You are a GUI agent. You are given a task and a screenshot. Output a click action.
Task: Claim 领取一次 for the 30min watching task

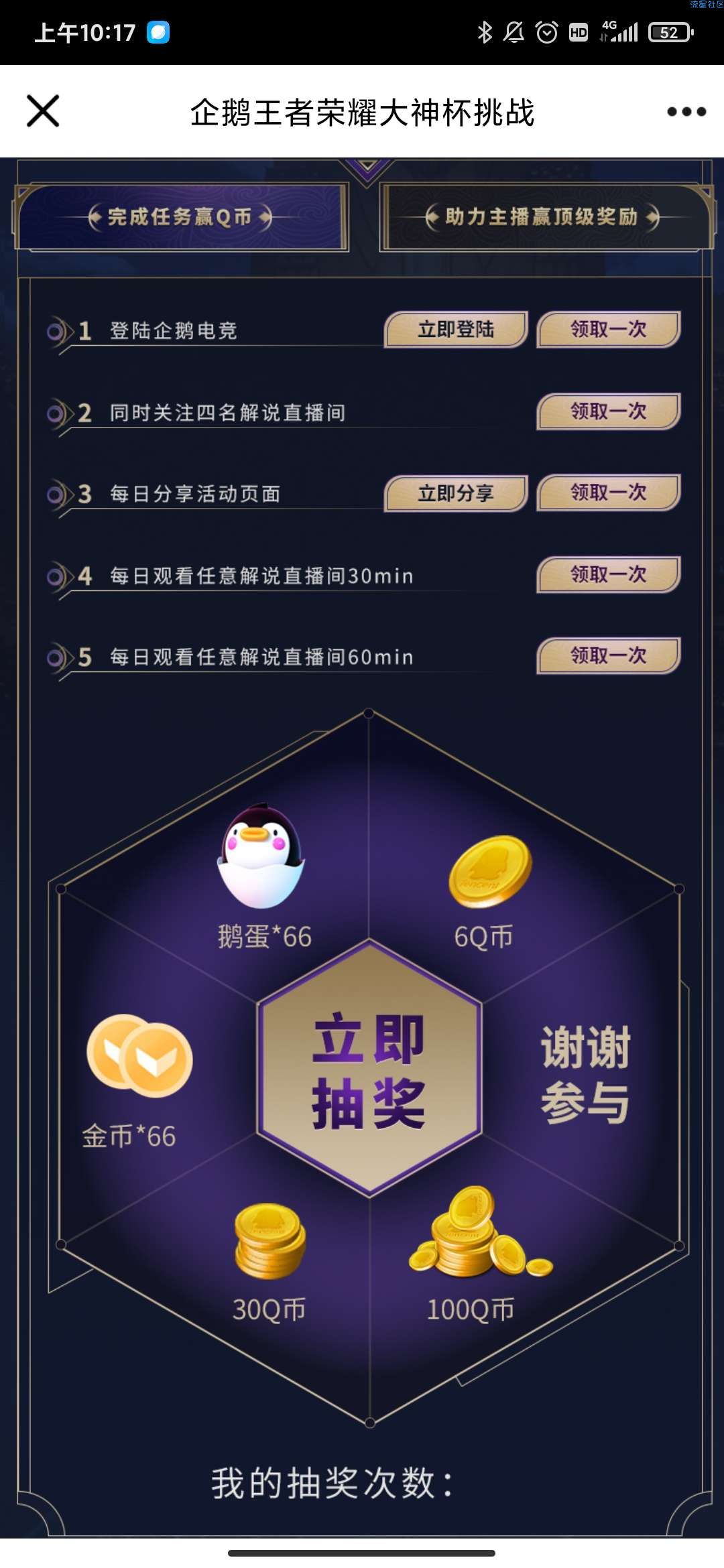coord(608,574)
